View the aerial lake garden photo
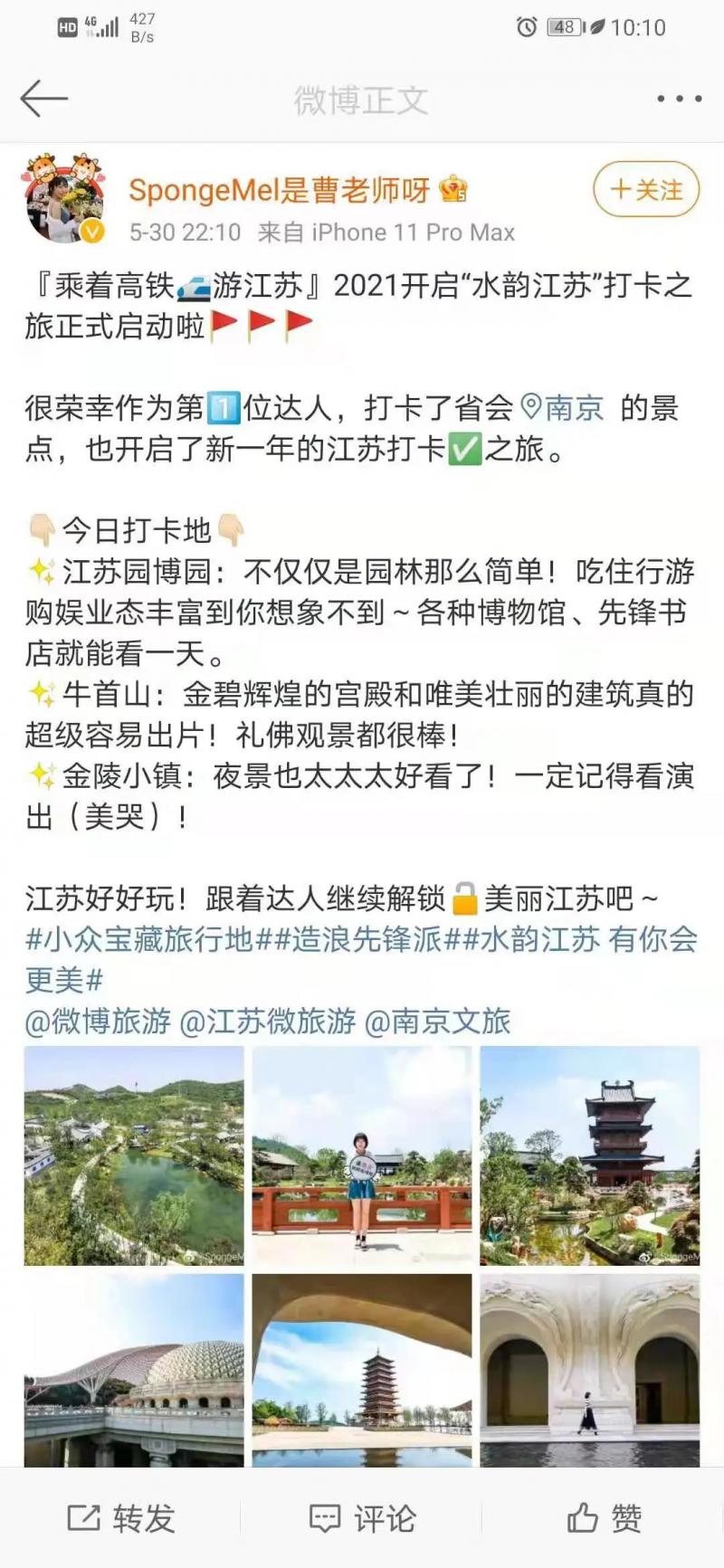Image resolution: width=724 pixels, height=1568 pixels. click(134, 1155)
